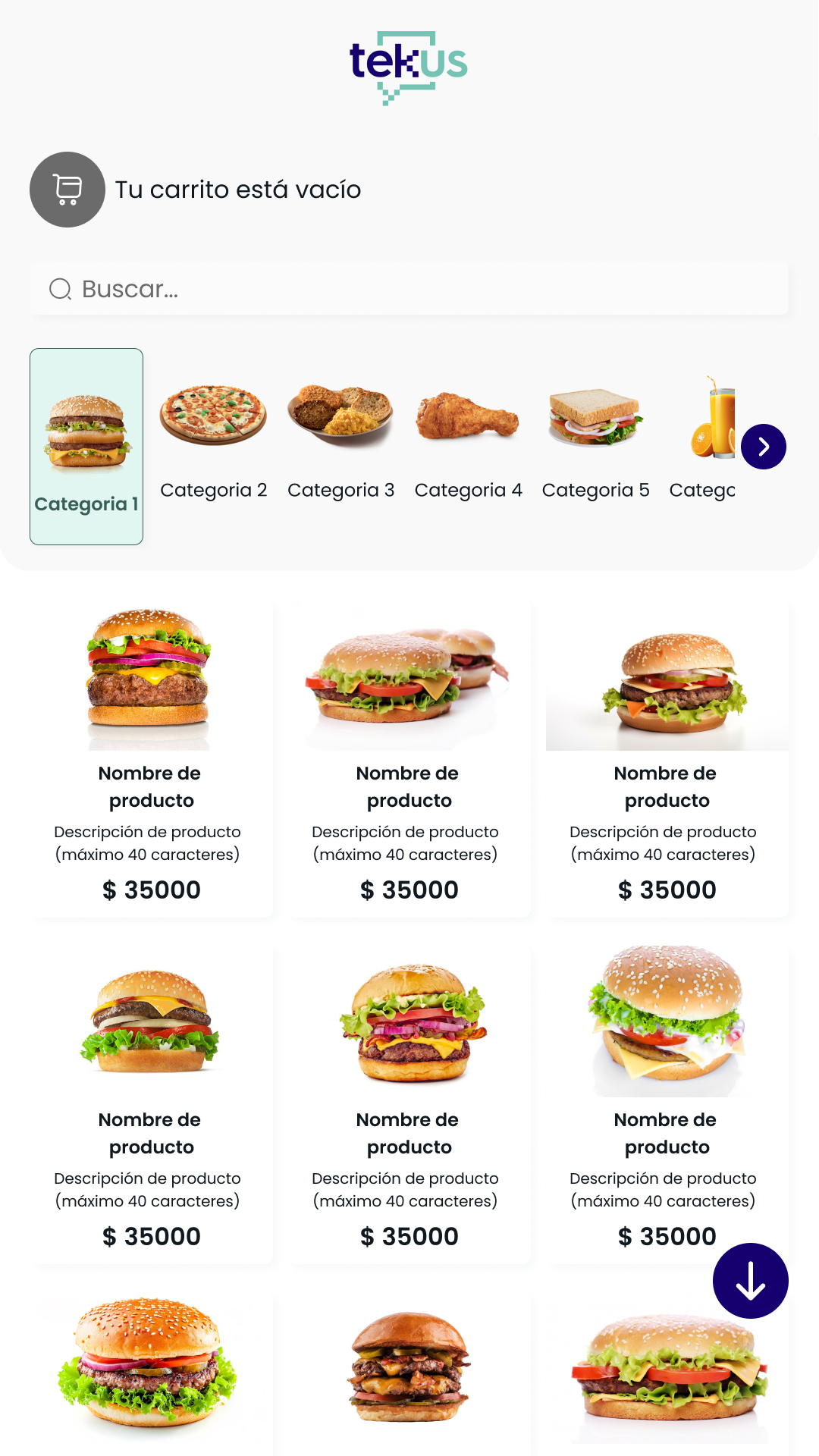This screenshot has width=819, height=1456.
Task: Tap the round down arrow button
Action: coord(751,1281)
